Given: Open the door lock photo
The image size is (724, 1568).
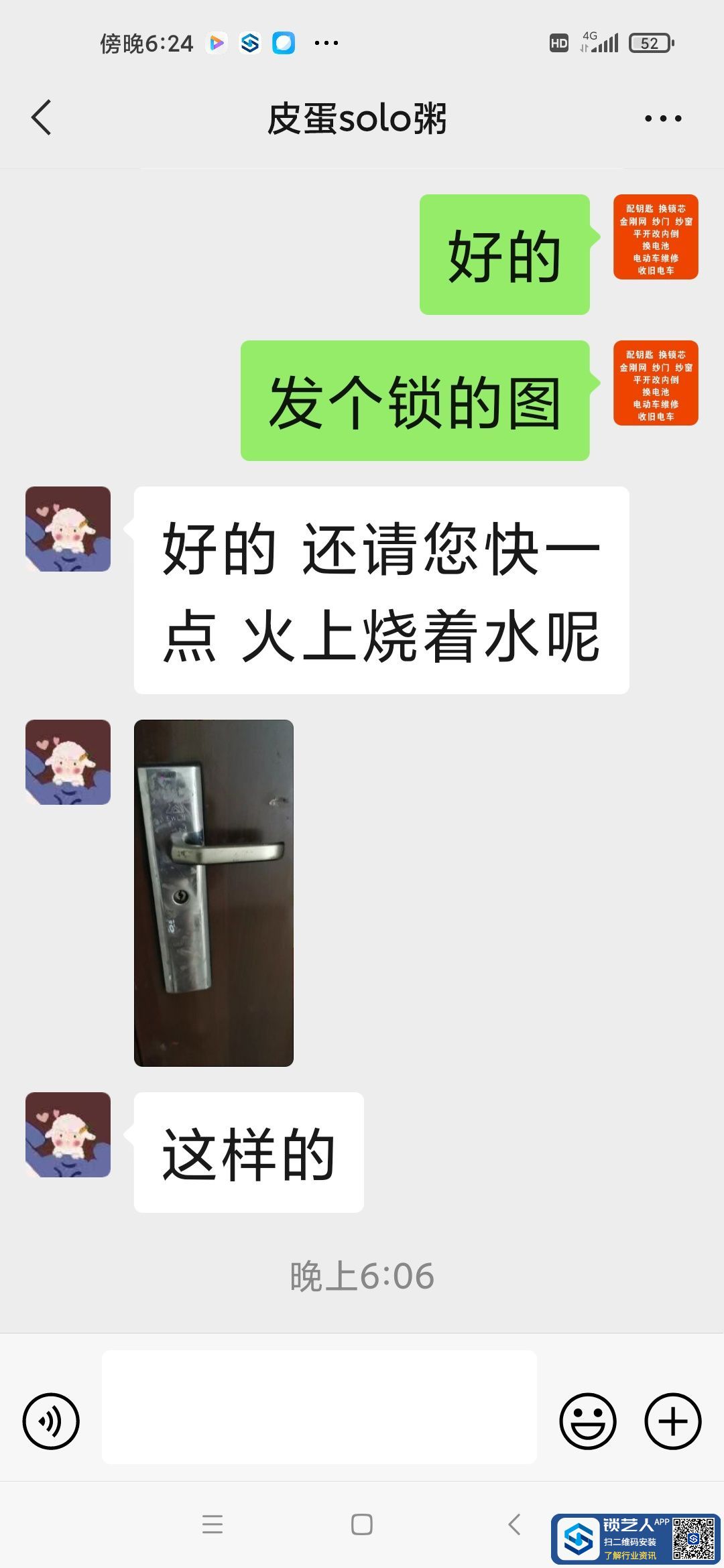Looking at the screenshot, I should [214, 893].
